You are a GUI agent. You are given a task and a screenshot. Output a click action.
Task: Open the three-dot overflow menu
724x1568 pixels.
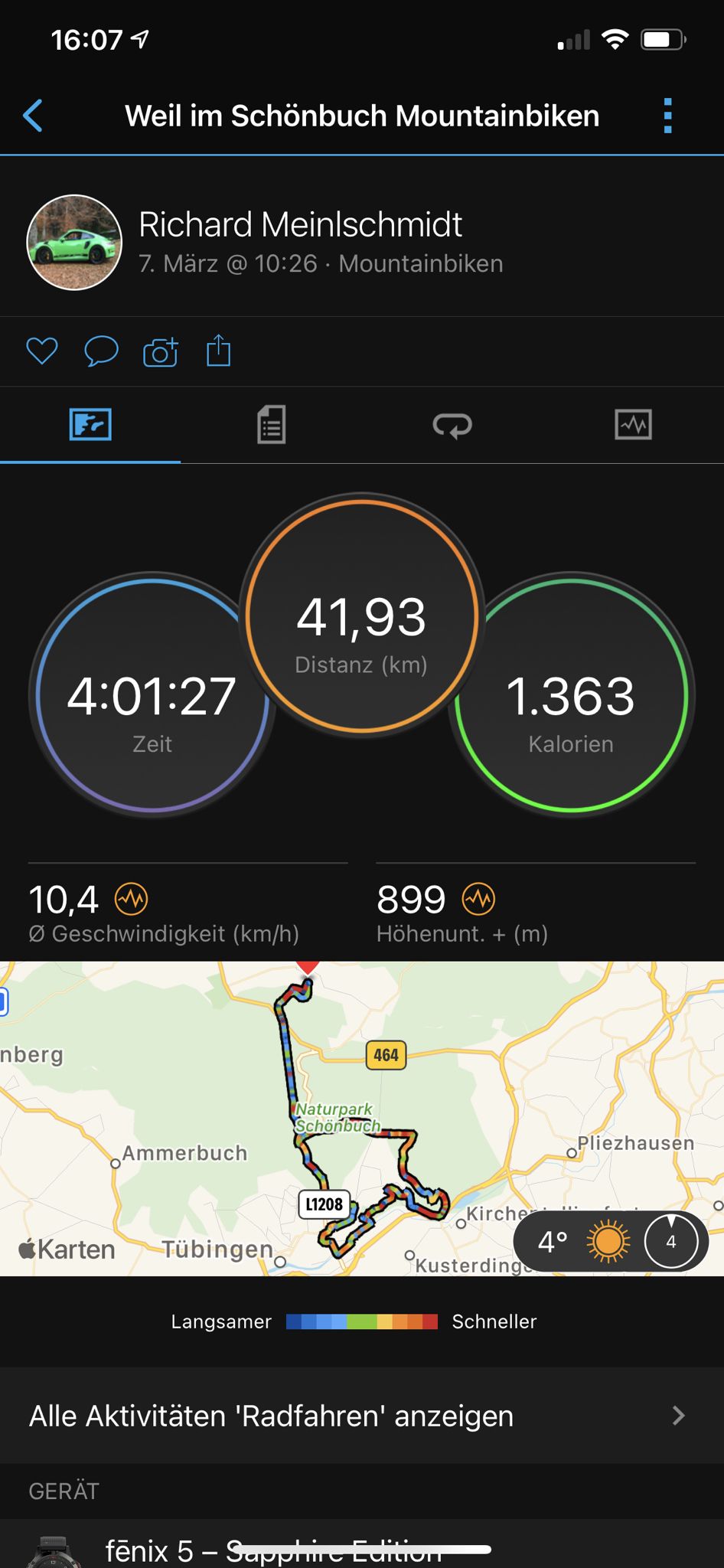click(667, 116)
